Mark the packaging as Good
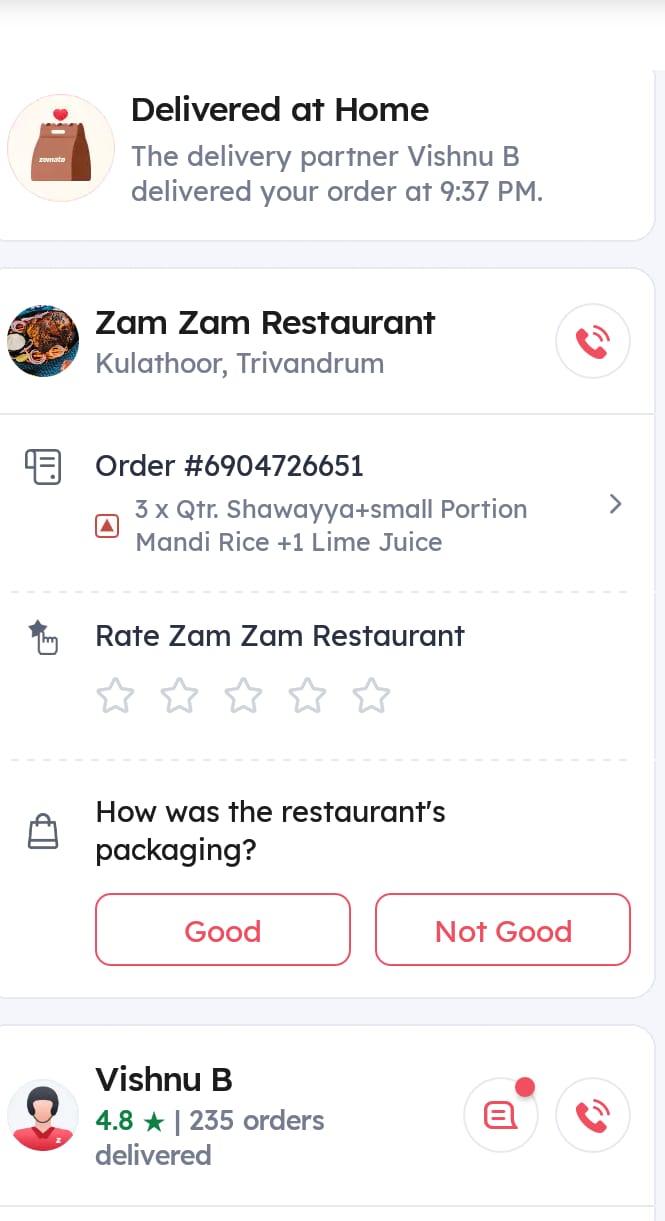Image resolution: width=665 pixels, height=1221 pixels. [x=223, y=930]
